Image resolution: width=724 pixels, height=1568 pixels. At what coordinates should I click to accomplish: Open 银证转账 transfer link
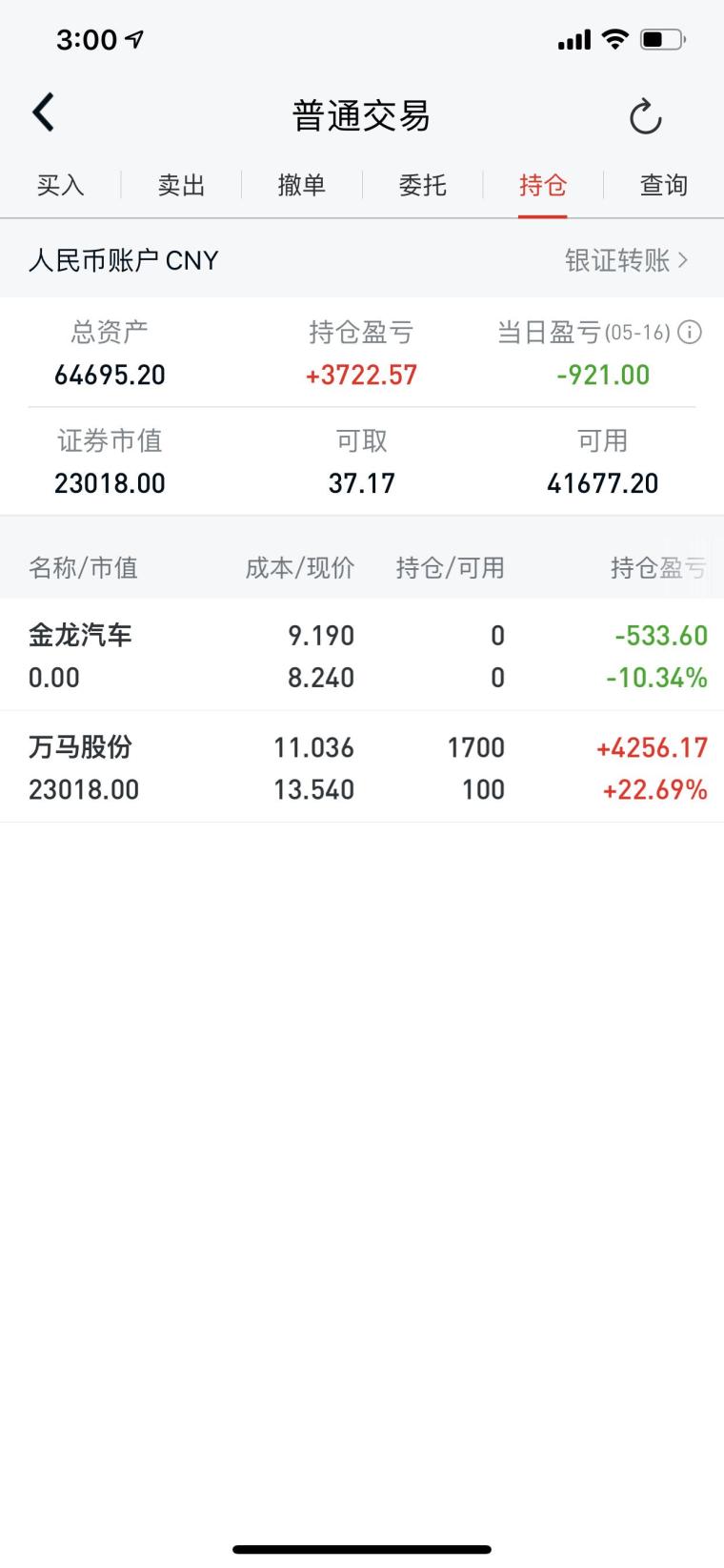click(626, 260)
